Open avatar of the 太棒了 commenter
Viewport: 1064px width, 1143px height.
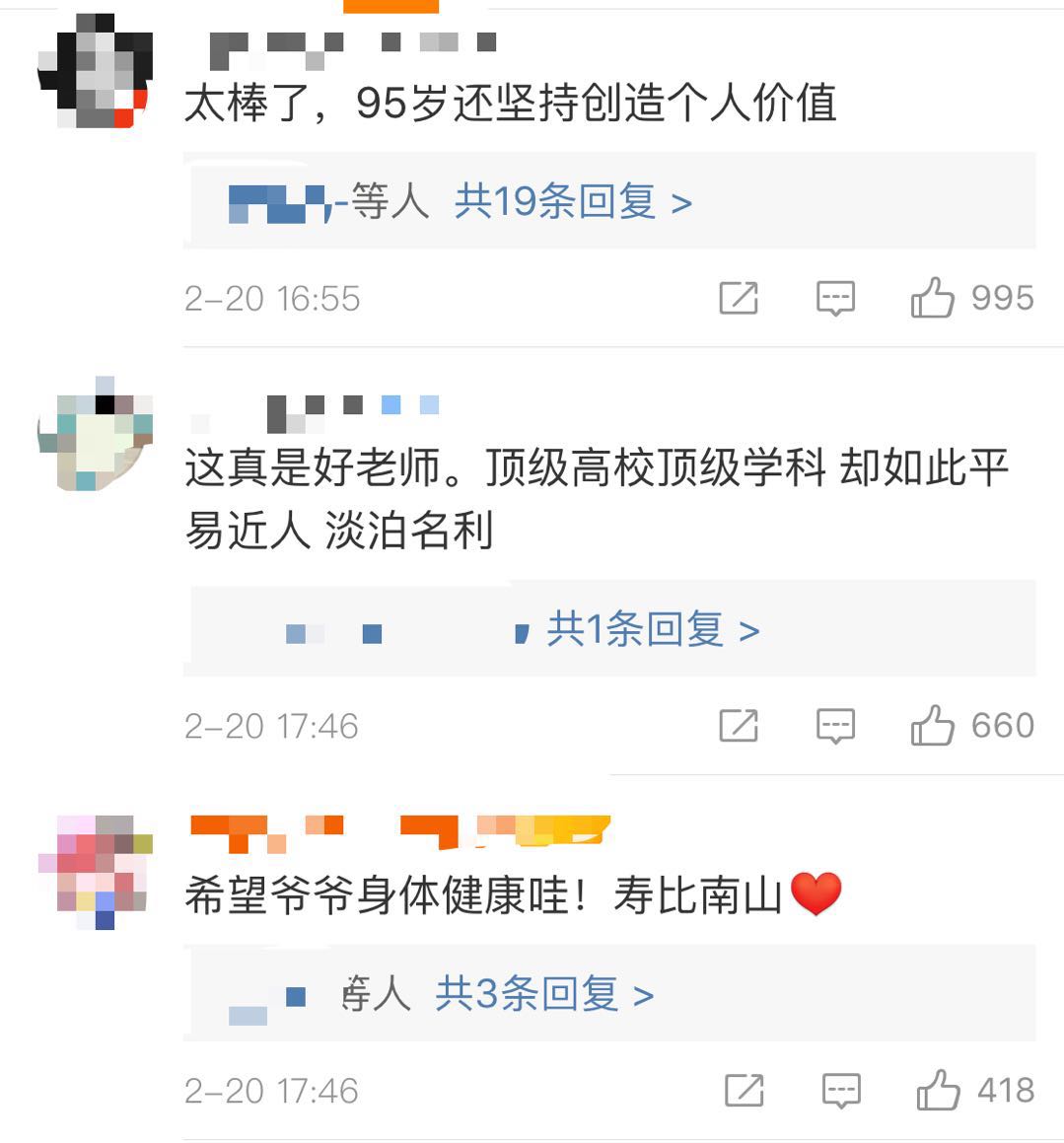pyautogui.click(x=96, y=71)
